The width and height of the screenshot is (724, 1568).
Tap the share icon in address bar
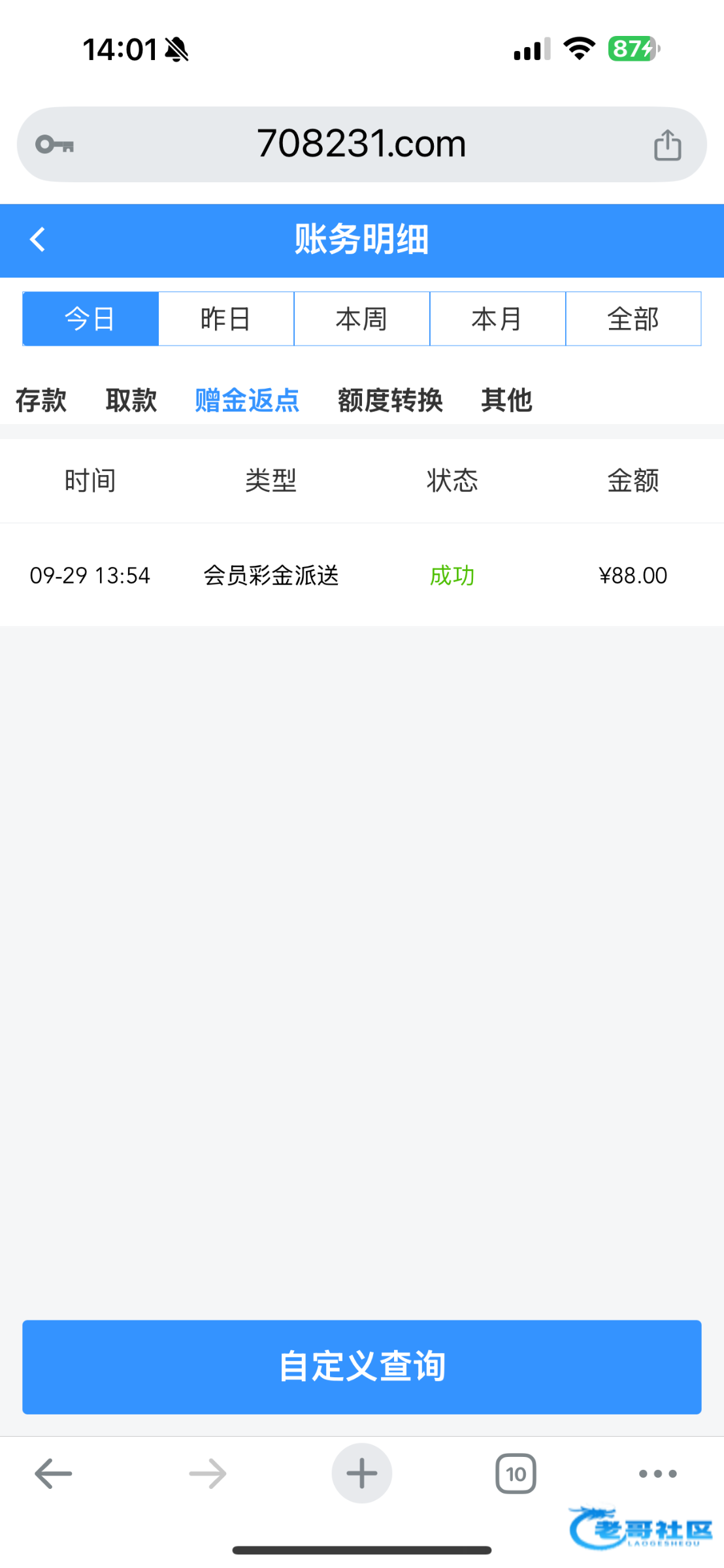click(x=667, y=144)
